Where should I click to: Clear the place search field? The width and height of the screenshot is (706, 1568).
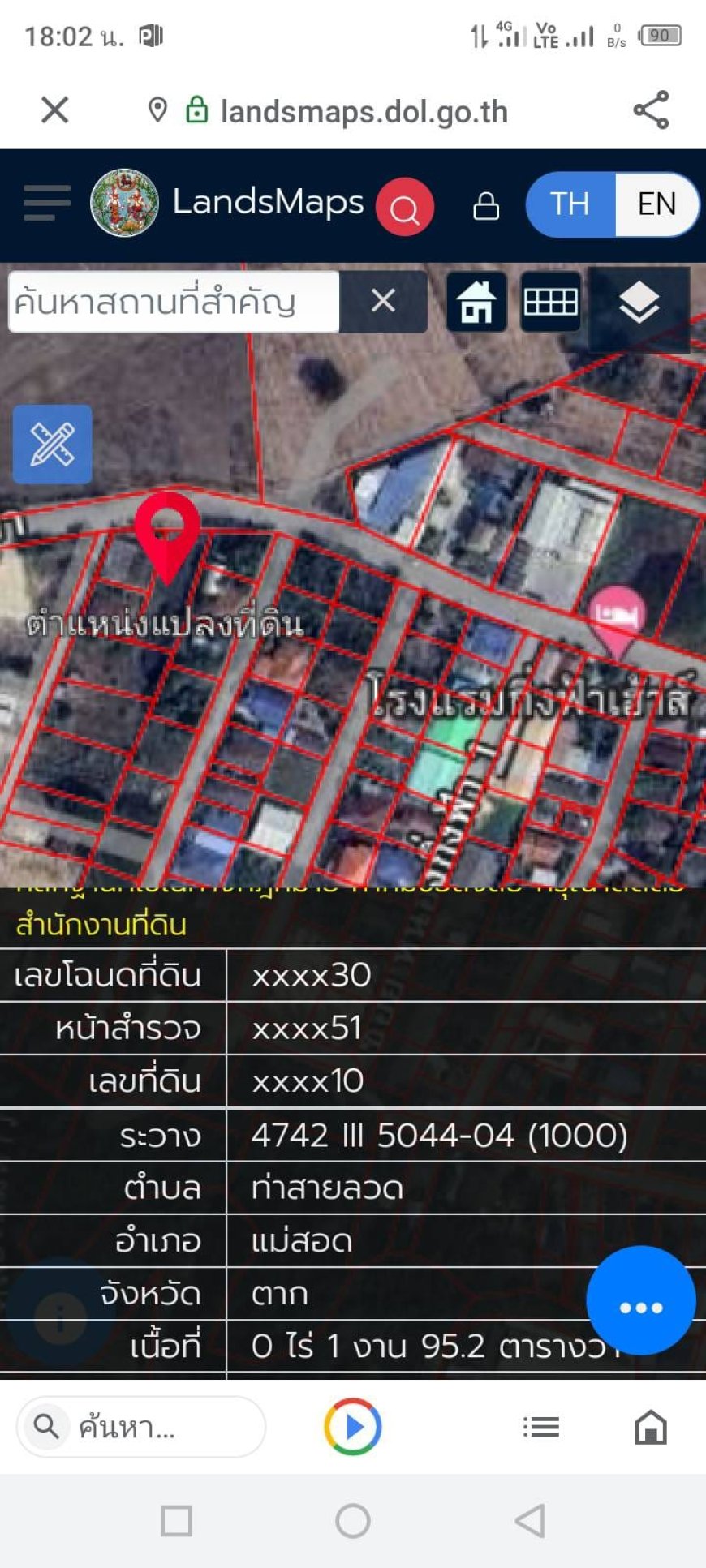coord(383,302)
